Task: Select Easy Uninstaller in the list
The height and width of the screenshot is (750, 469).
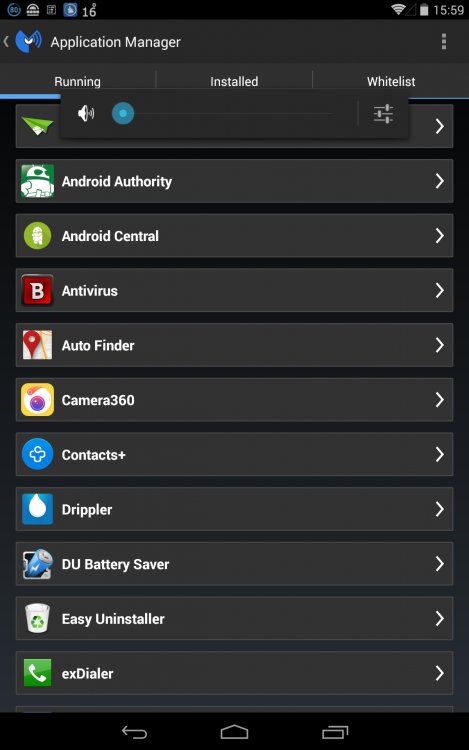Action: [234, 618]
